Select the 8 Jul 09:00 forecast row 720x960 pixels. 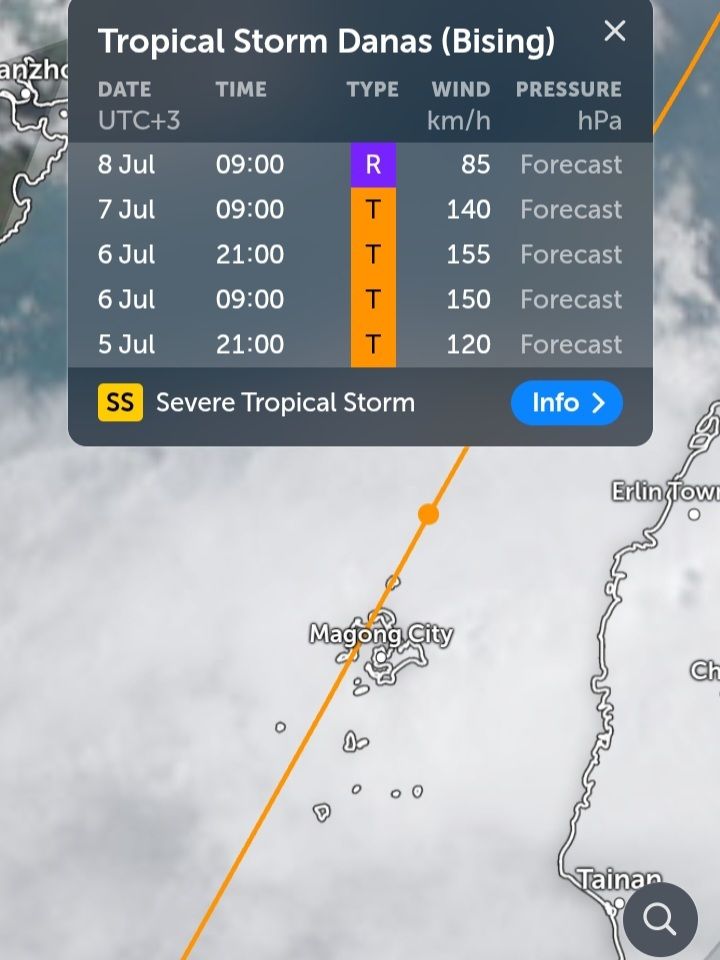[360, 165]
